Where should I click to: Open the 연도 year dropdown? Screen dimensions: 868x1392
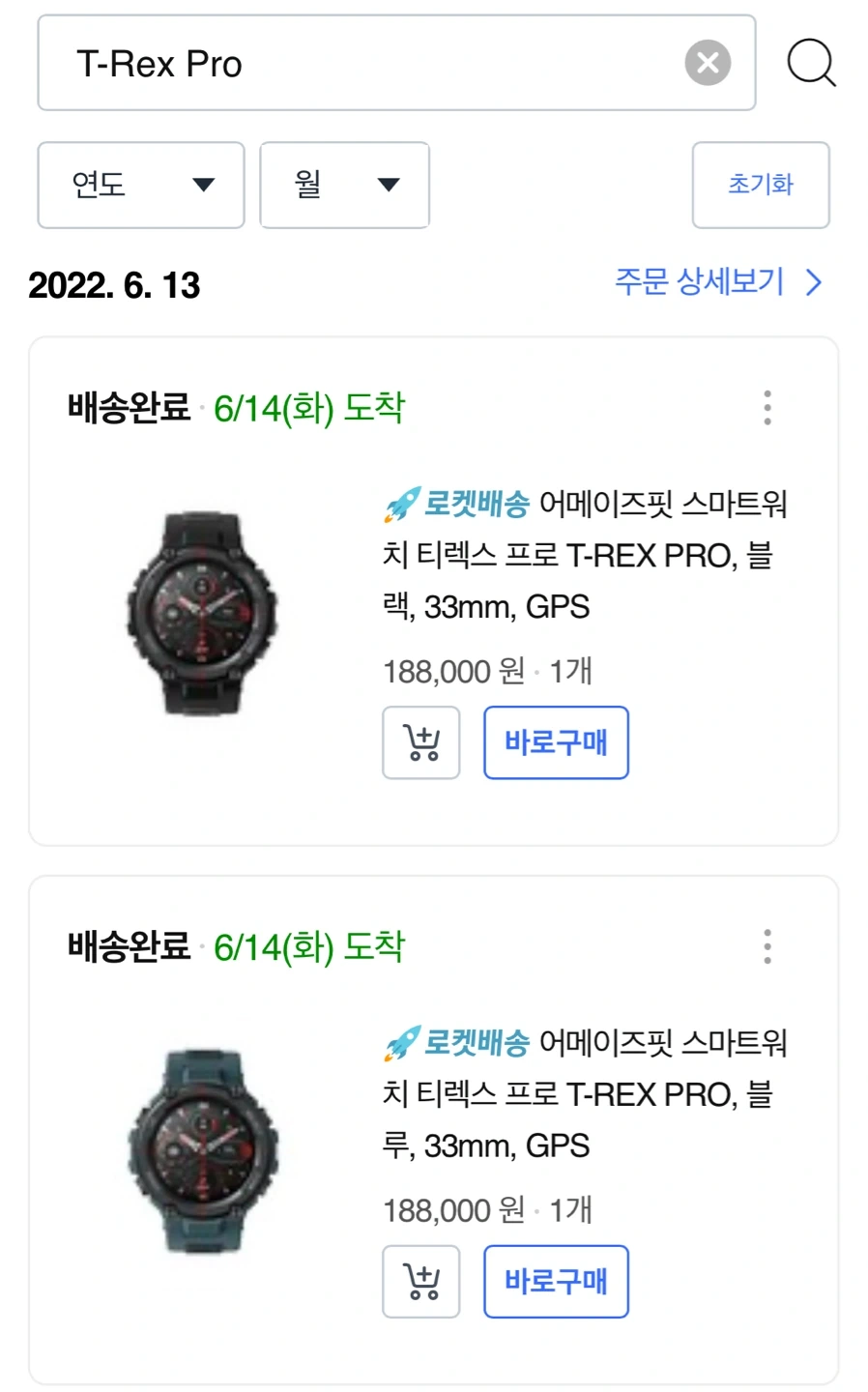tap(140, 185)
